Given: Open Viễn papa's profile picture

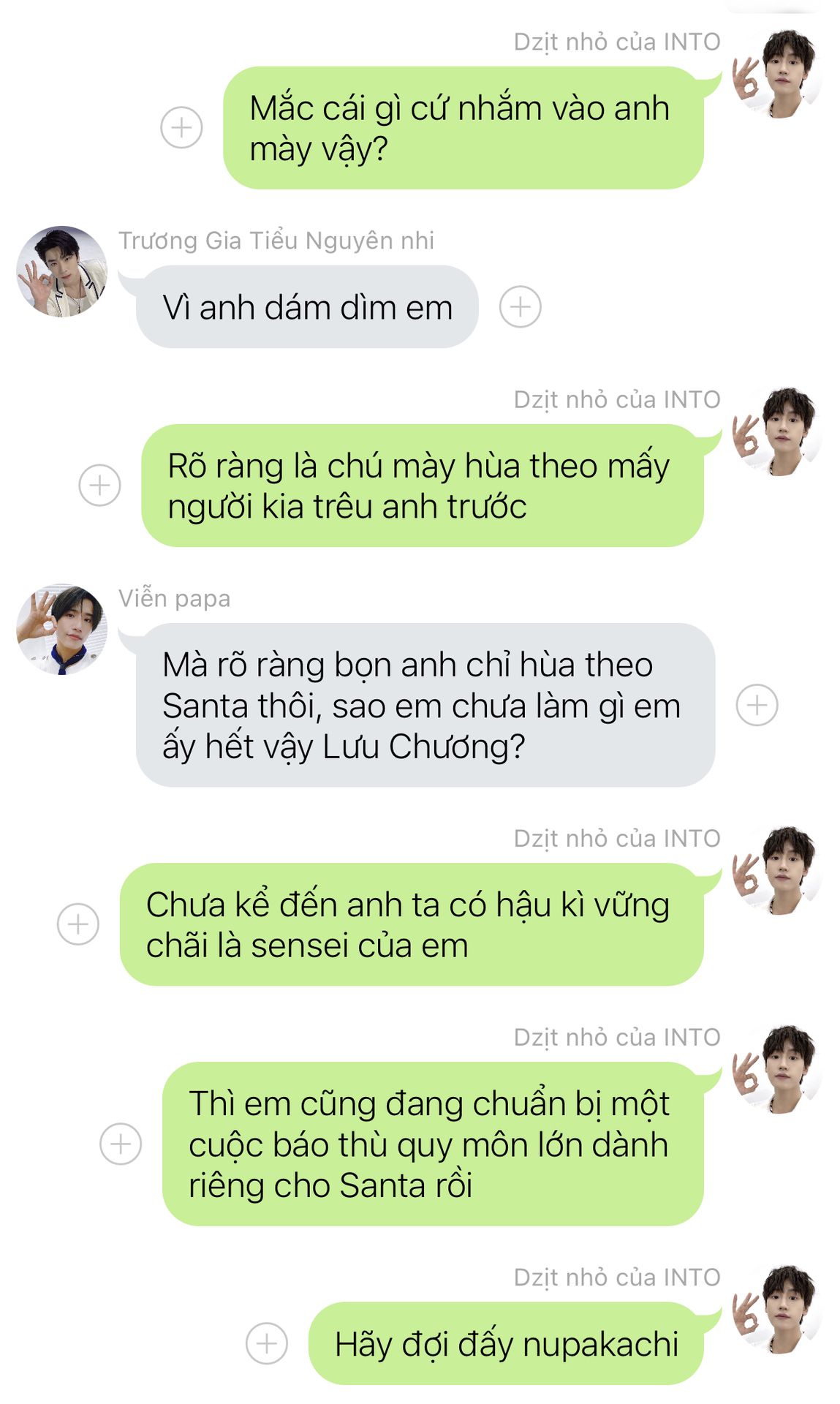Looking at the screenshot, I should tap(61, 629).
